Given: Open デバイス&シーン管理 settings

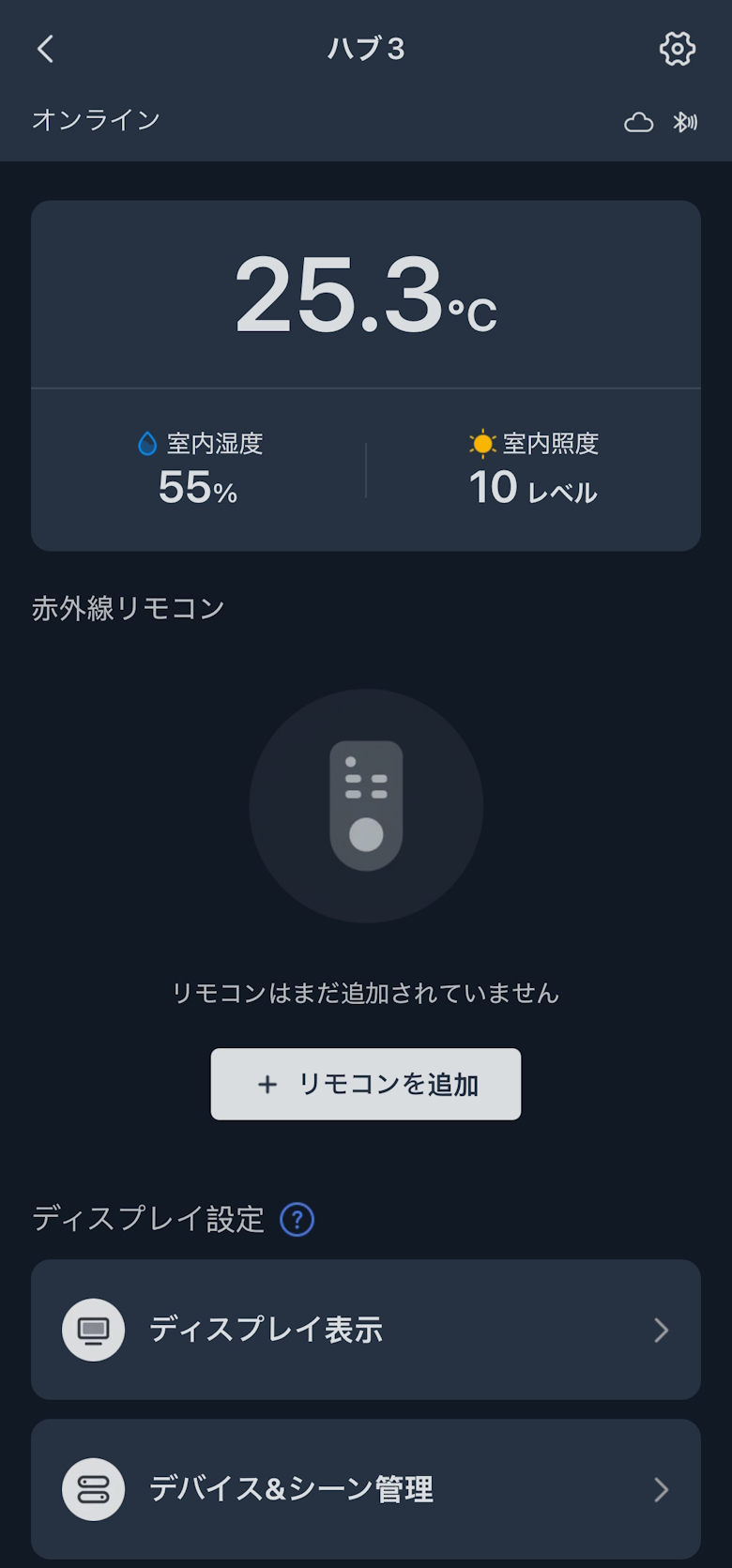Looking at the screenshot, I should point(366,1489).
